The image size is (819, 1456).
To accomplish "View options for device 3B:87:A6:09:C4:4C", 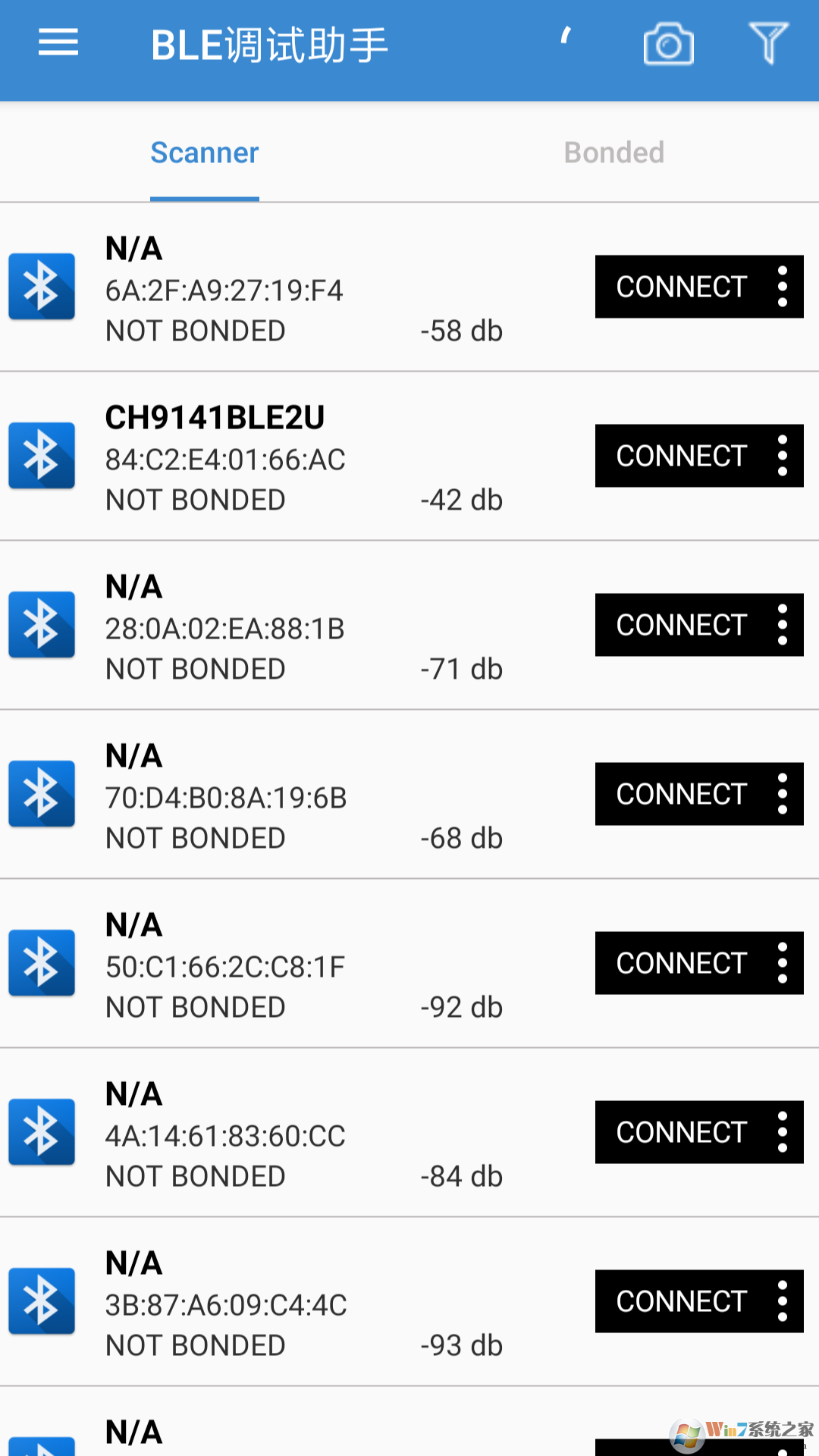I will click(x=783, y=1301).
